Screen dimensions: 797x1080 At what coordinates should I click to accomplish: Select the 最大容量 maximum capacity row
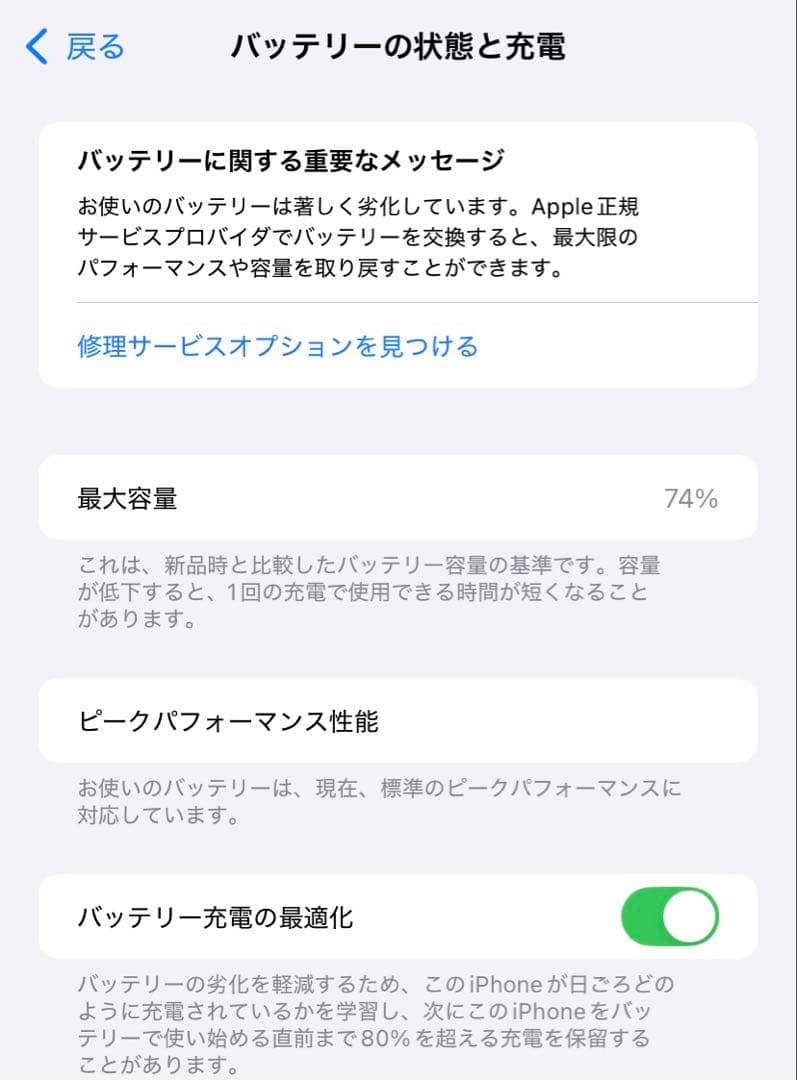point(397,497)
